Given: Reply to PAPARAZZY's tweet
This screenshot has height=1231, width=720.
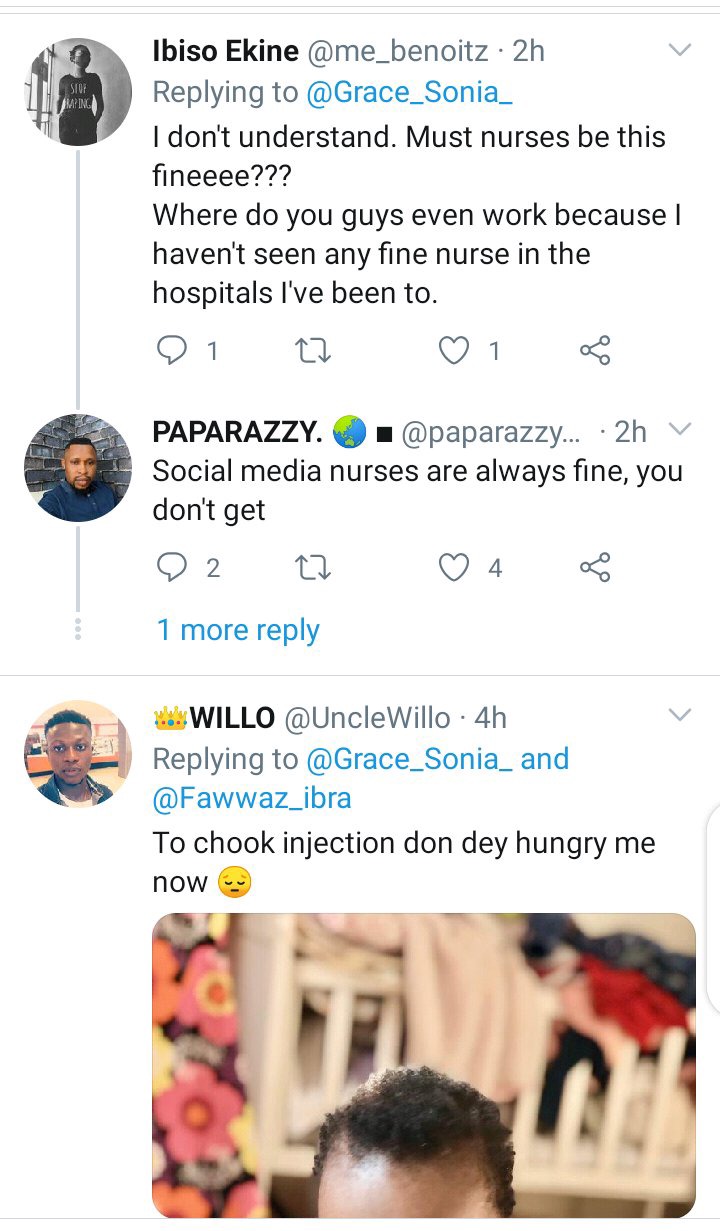Looking at the screenshot, I should click(x=174, y=568).
